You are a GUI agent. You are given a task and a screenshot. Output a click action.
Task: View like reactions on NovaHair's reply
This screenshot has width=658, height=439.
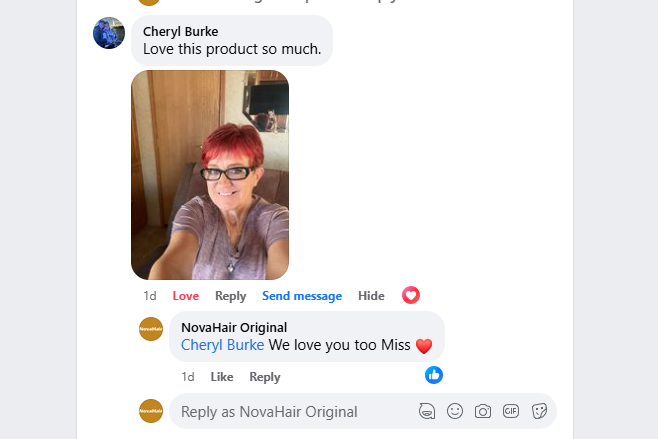click(434, 375)
